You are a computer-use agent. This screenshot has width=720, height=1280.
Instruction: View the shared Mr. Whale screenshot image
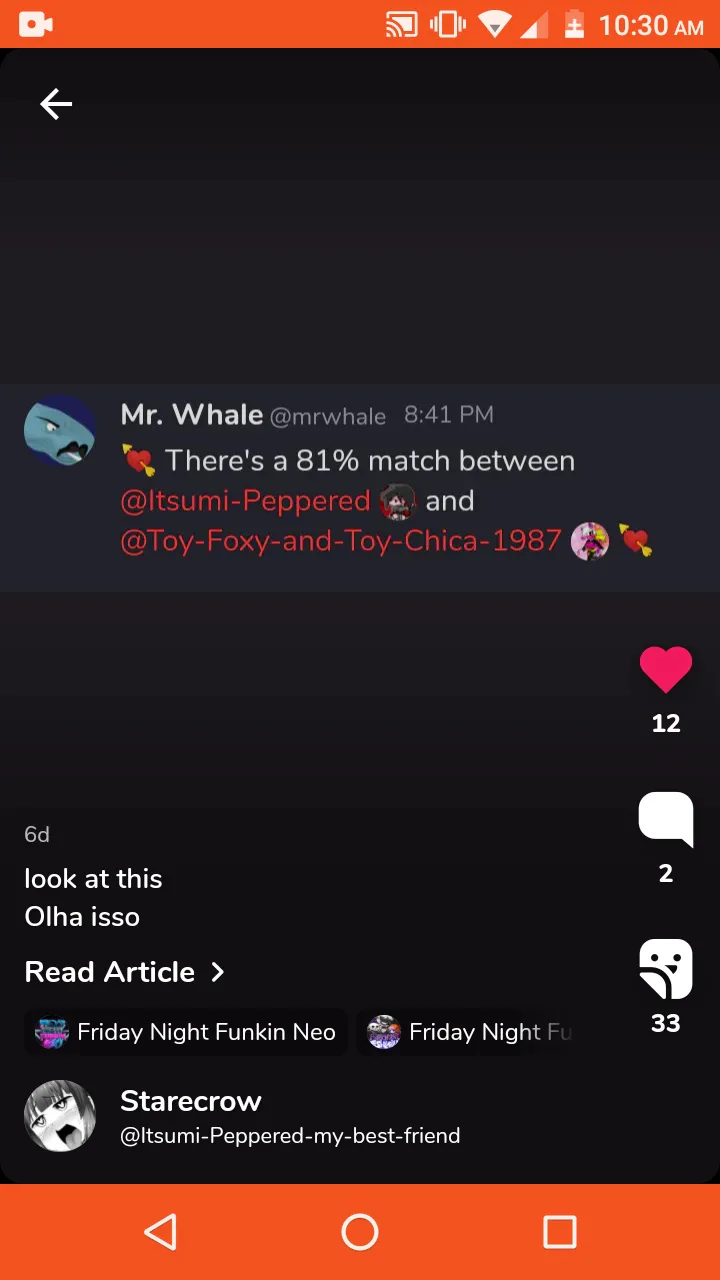pos(360,488)
